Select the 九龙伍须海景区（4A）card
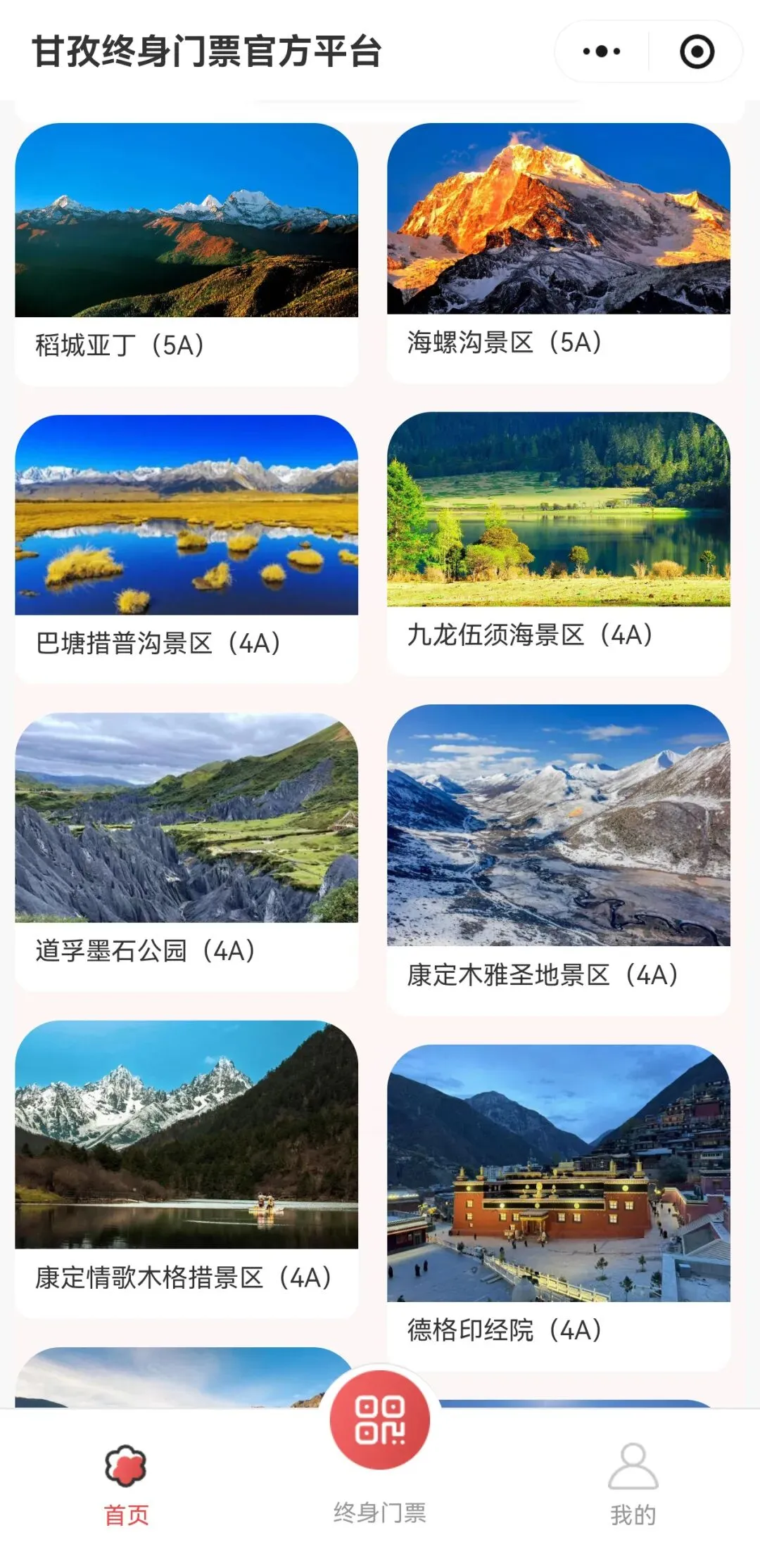The width and height of the screenshot is (760, 1568). pos(558,542)
